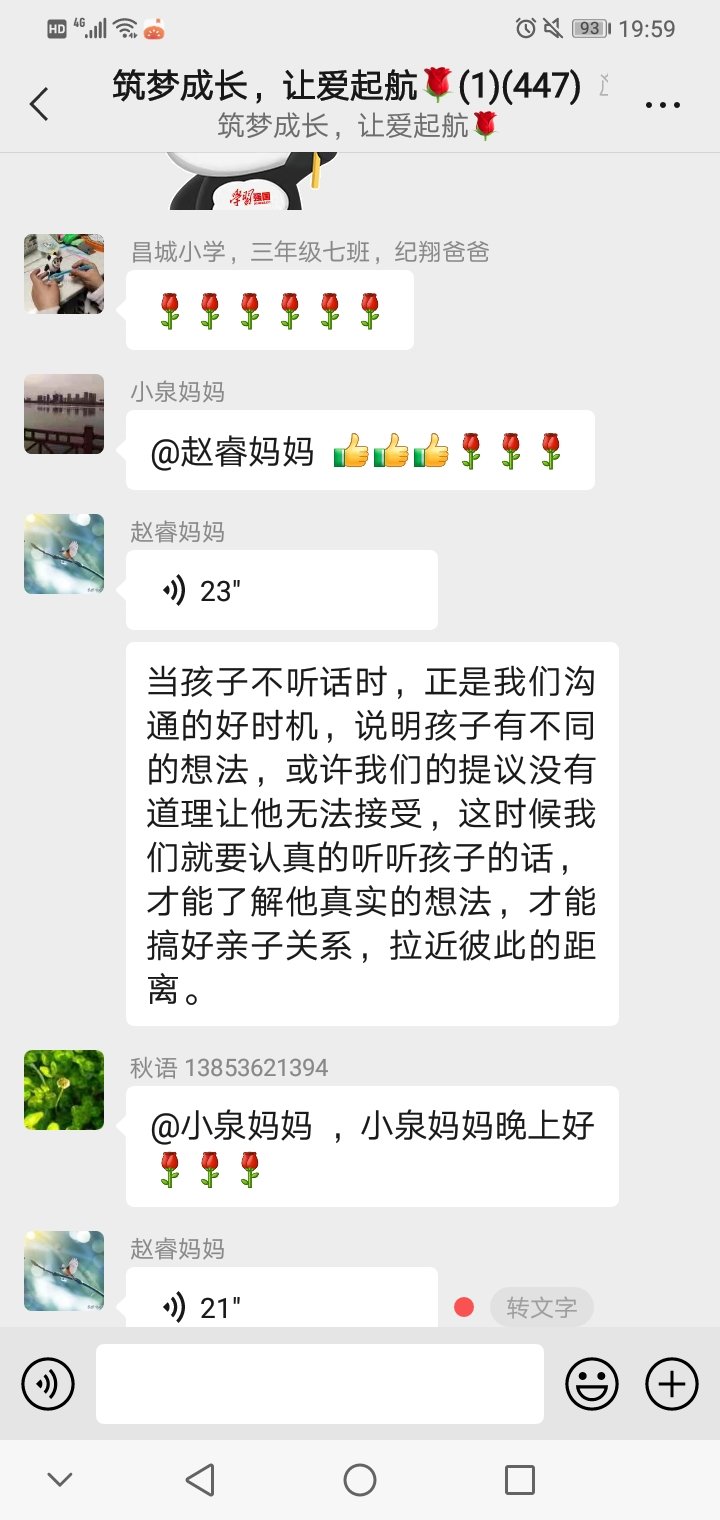Tap the back chevron to leave the chat
Screen dimensions: 720x1520
(x=39, y=103)
